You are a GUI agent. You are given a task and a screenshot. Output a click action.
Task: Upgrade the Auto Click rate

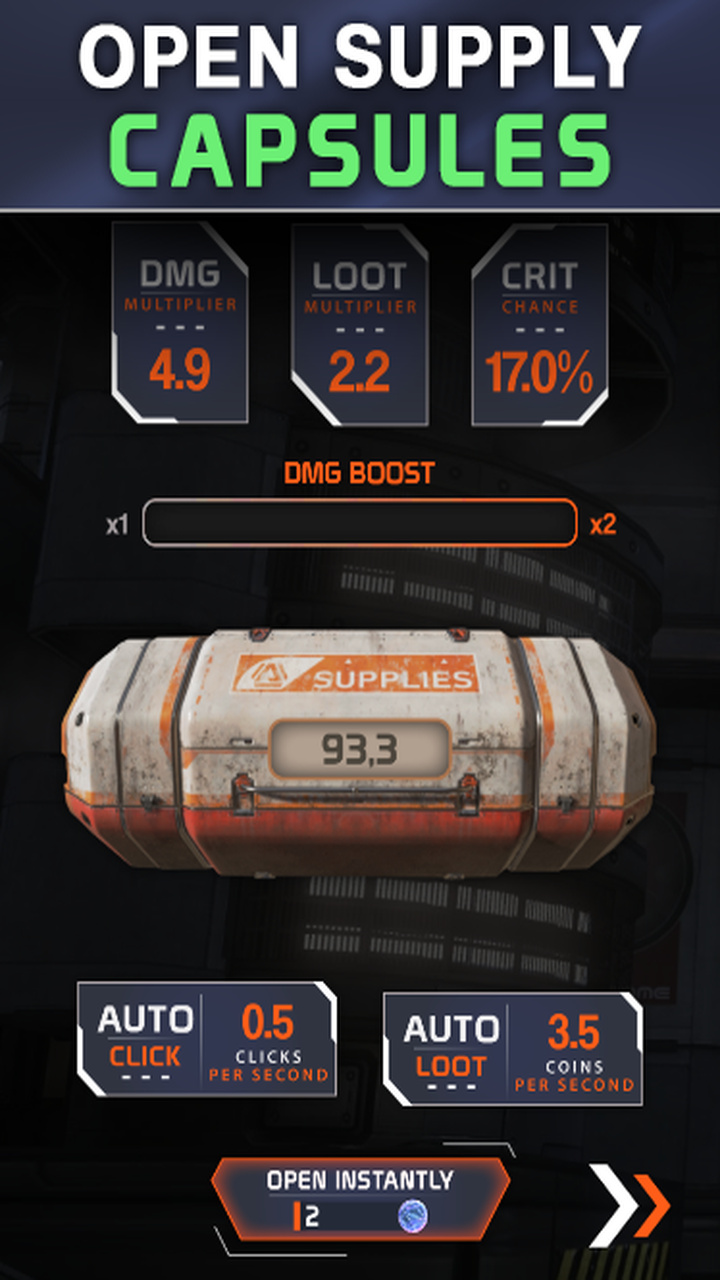click(x=207, y=1040)
